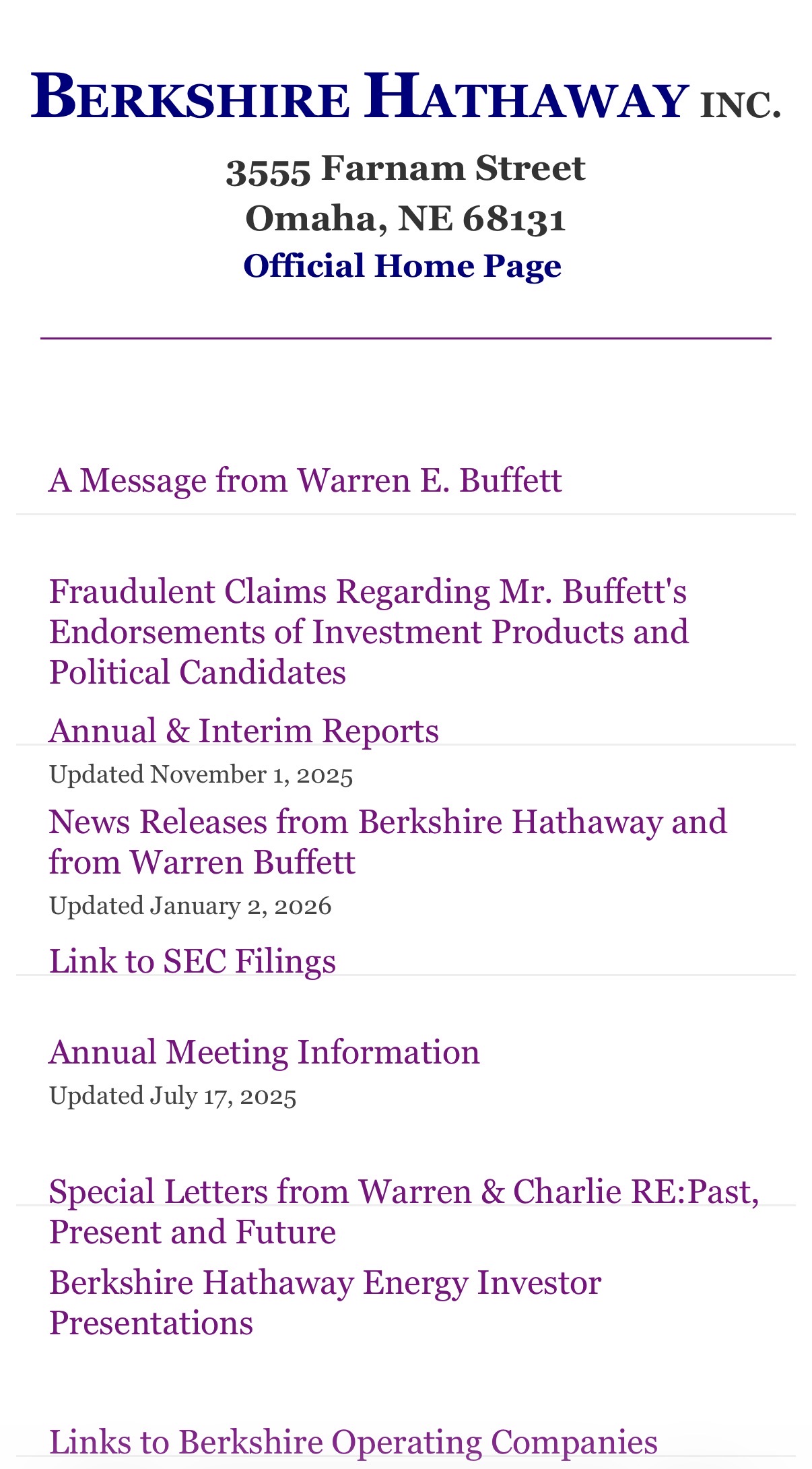Open Fraudulent Claims Regarding Mr. Buffett's Endorsements link

click(x=368, y=632)
